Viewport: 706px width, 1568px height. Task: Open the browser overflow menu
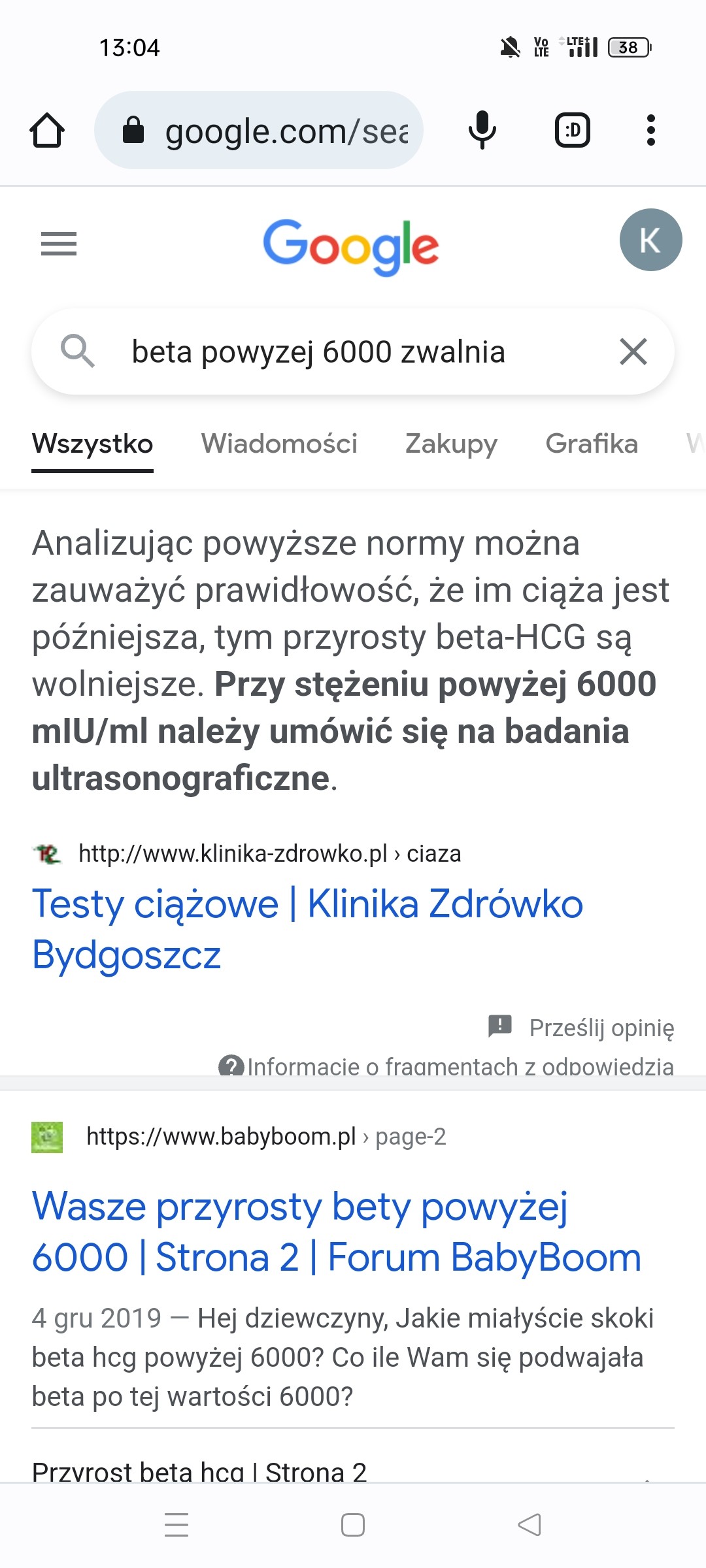coord(650,130)
